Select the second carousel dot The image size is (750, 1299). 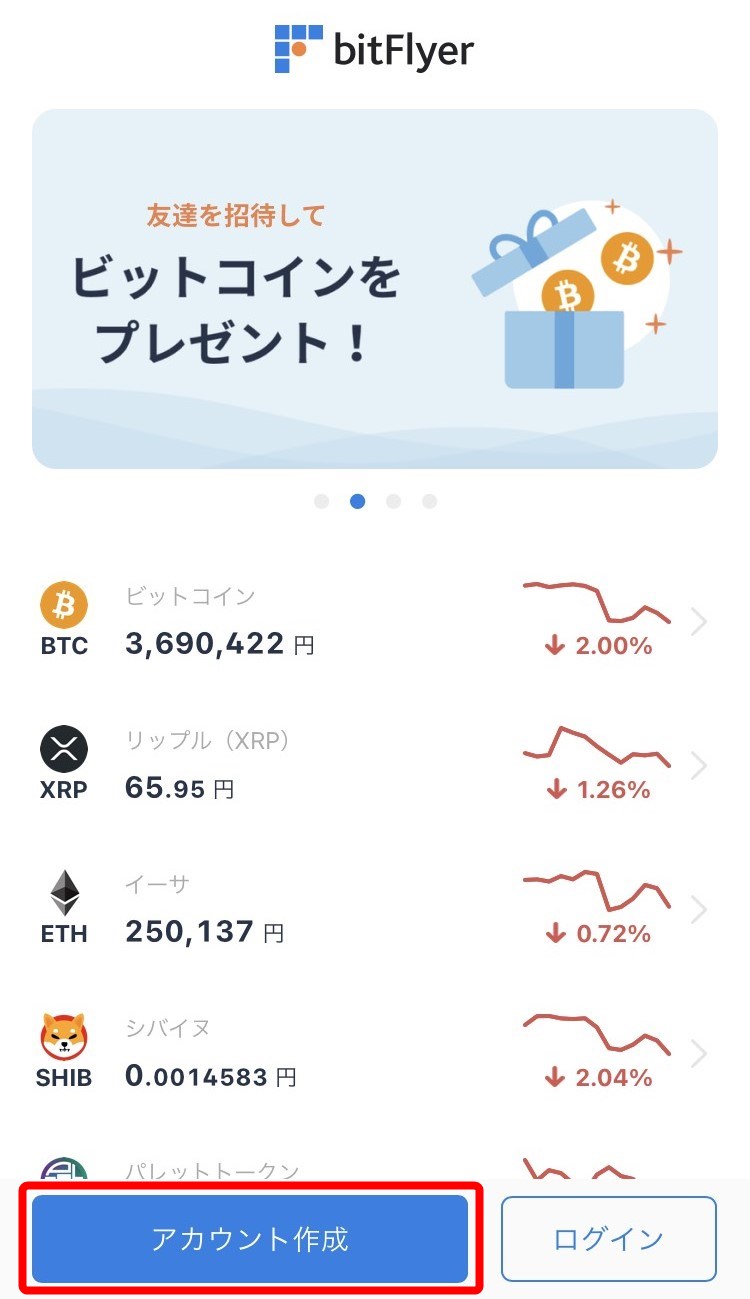click(357, 501)
